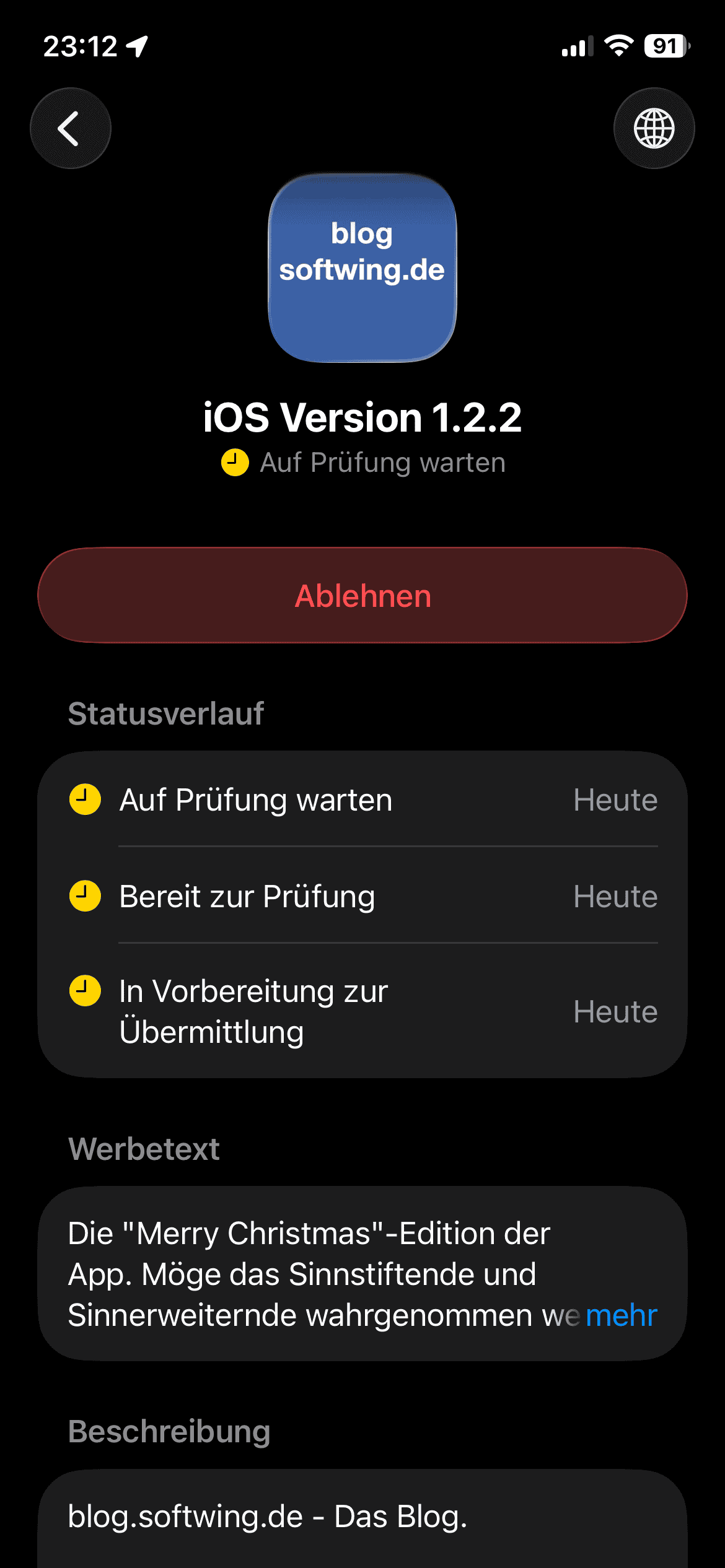The image size is (725, 1568).
Task: Tap the status clock icon under the version title
Action: pos(234,461)
